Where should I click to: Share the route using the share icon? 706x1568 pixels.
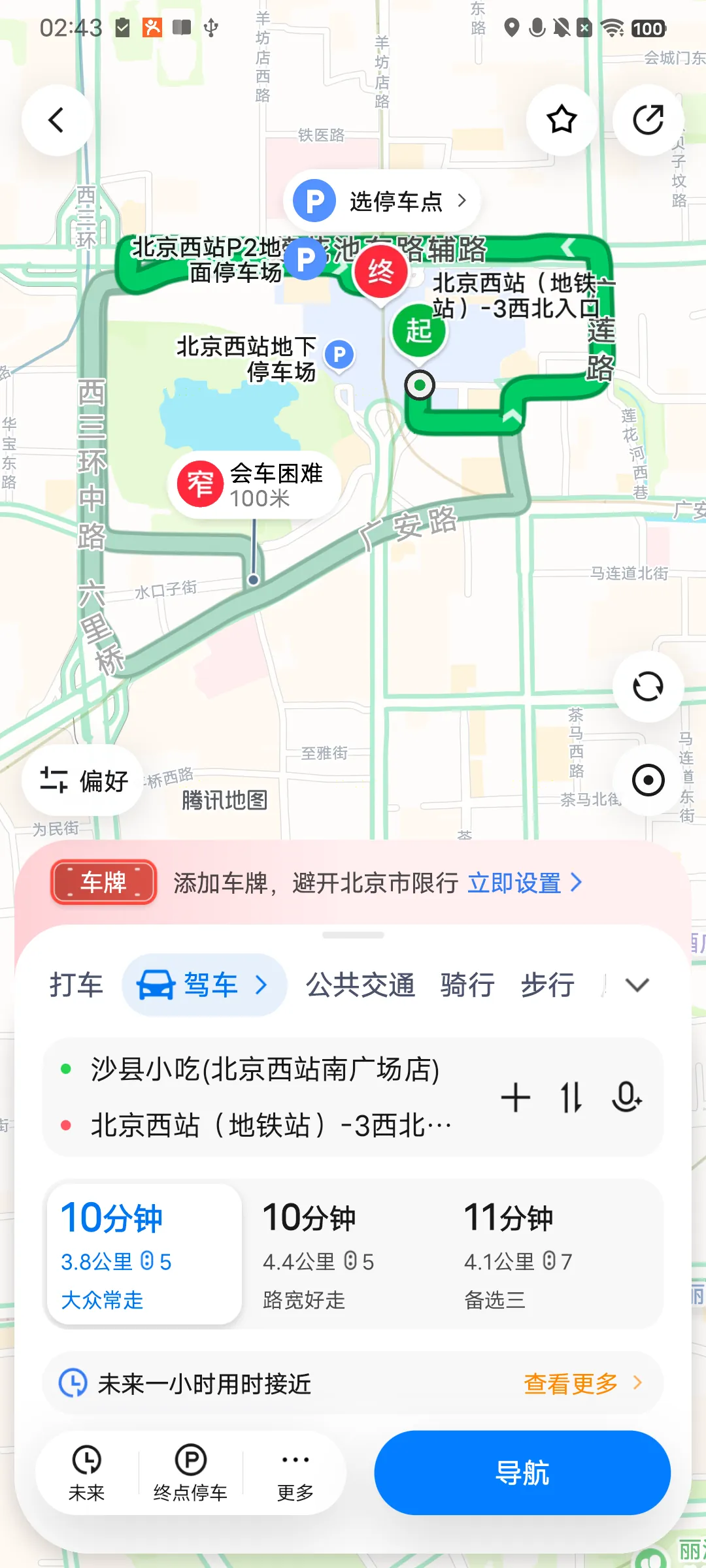(x=648, y=120)
